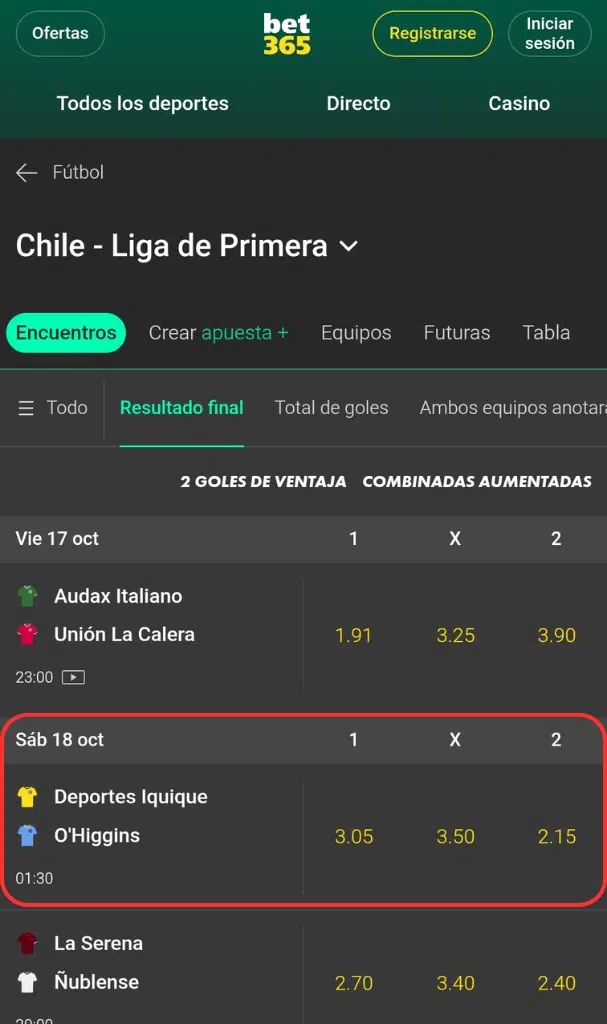Viewport: 607px width, 1024px height.
Task: Select the Total de goles market
Action: click(331, 408)
